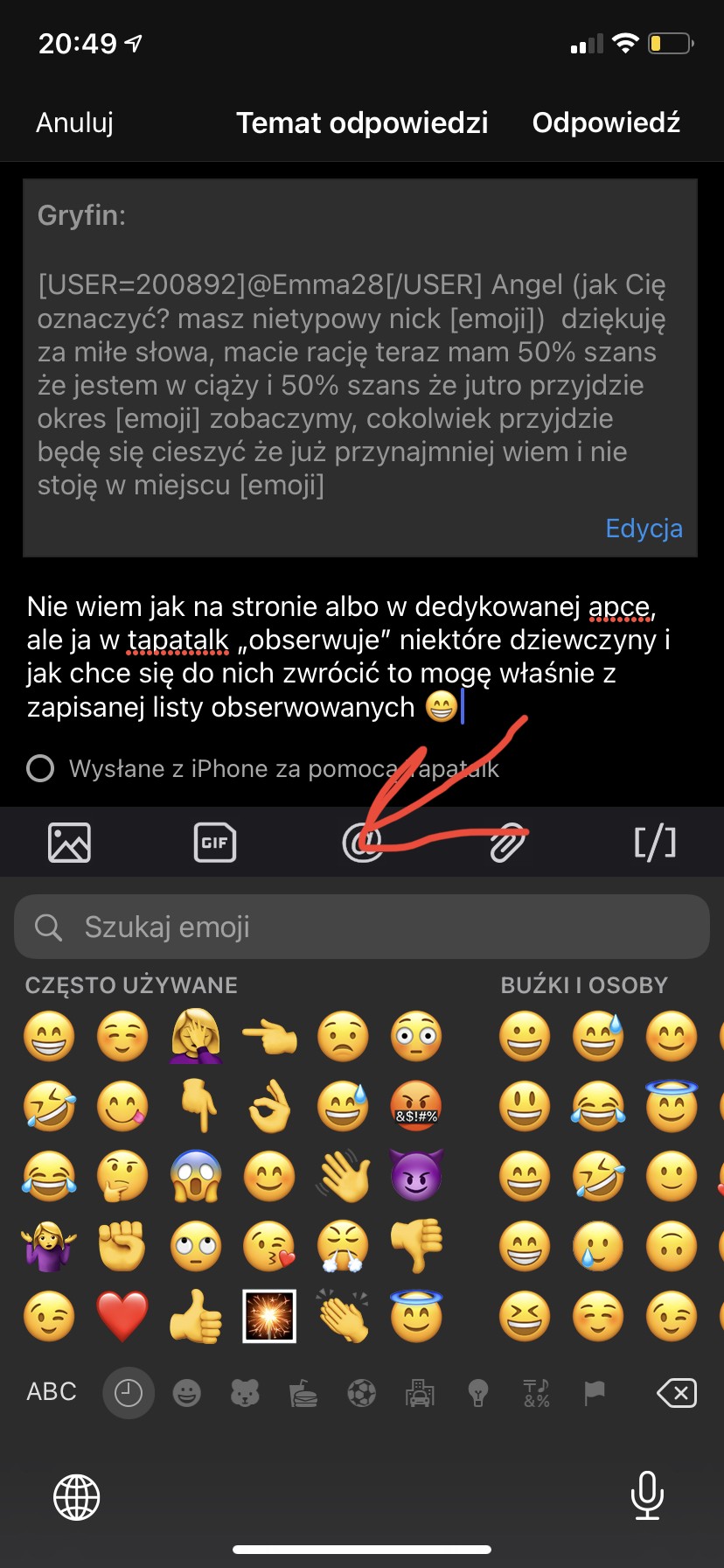
Task: Send the post with Odpowiedź
Action: pyautogui.click(x=606, y=122)
